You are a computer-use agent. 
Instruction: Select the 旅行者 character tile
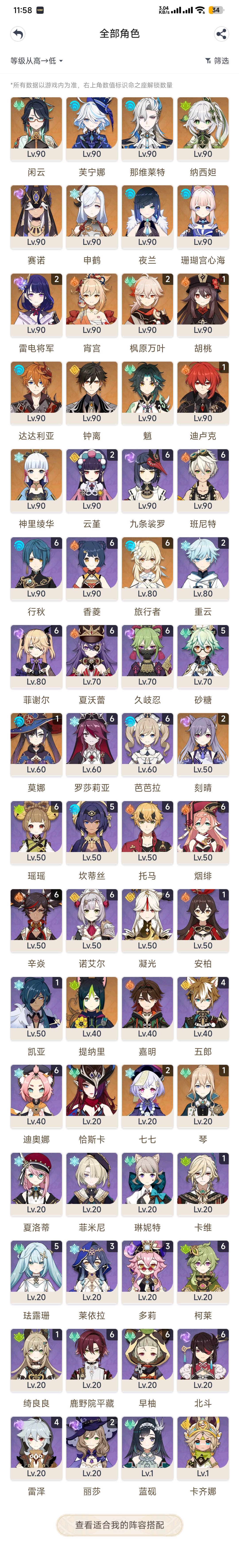(147, 568)
